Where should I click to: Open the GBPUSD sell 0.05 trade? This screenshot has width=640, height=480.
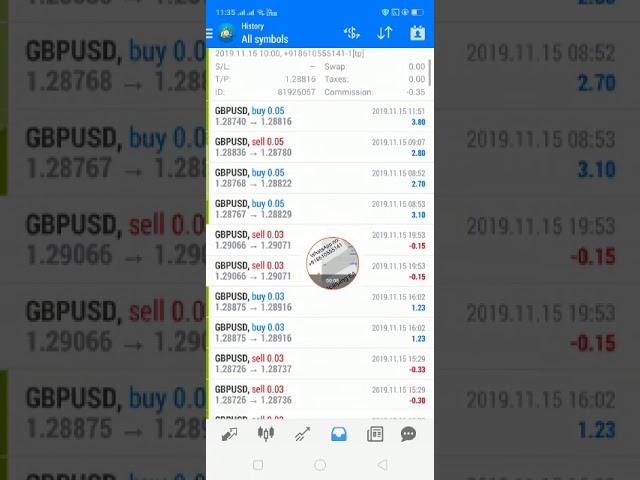coord(319,147)
